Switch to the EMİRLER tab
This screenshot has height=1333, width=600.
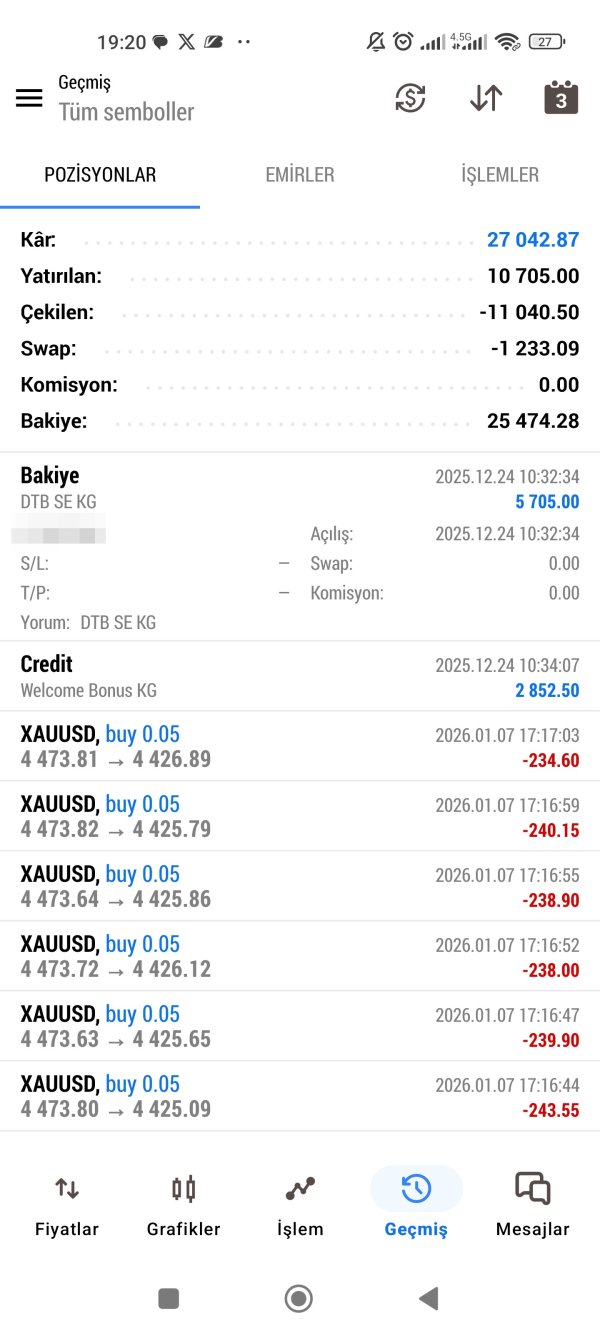pyautogui.click(x=300, y=175)
